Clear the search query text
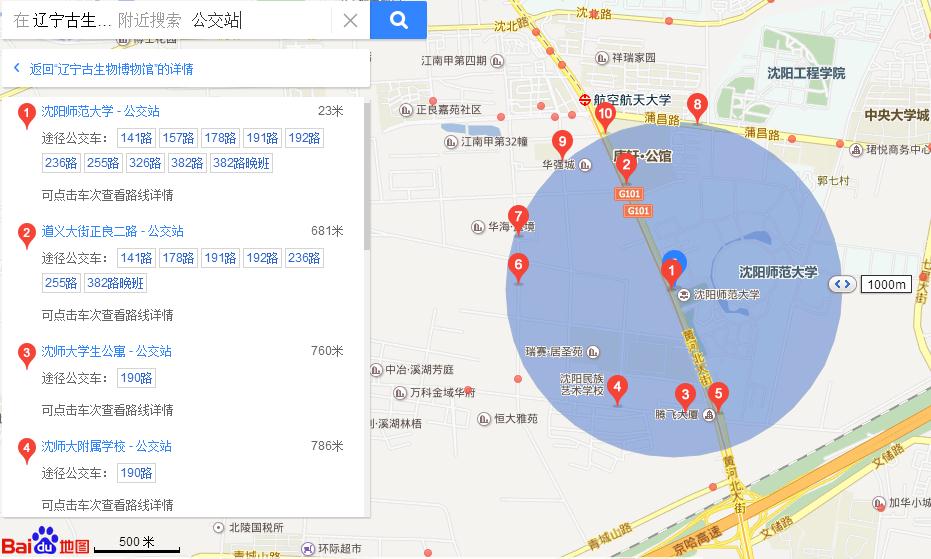This screenshot has width=931, height=559. (x=350, y=20)
